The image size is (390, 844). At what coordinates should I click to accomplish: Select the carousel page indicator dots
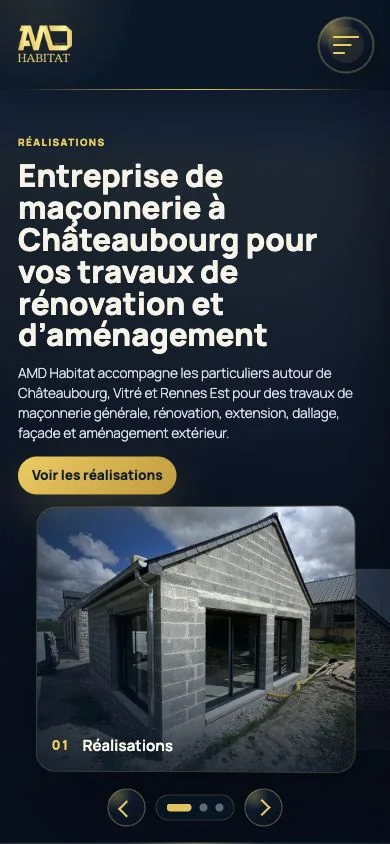click(x=195, y=807)
